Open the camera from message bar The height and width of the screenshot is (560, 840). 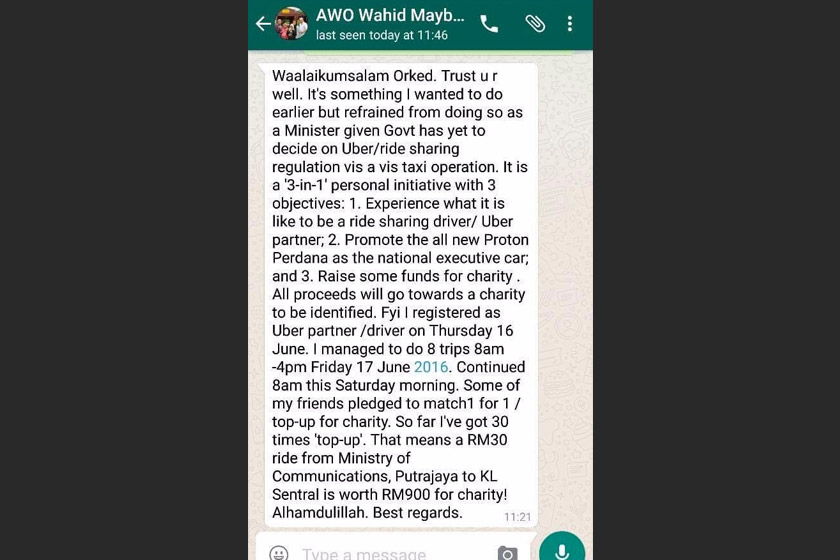508,553
